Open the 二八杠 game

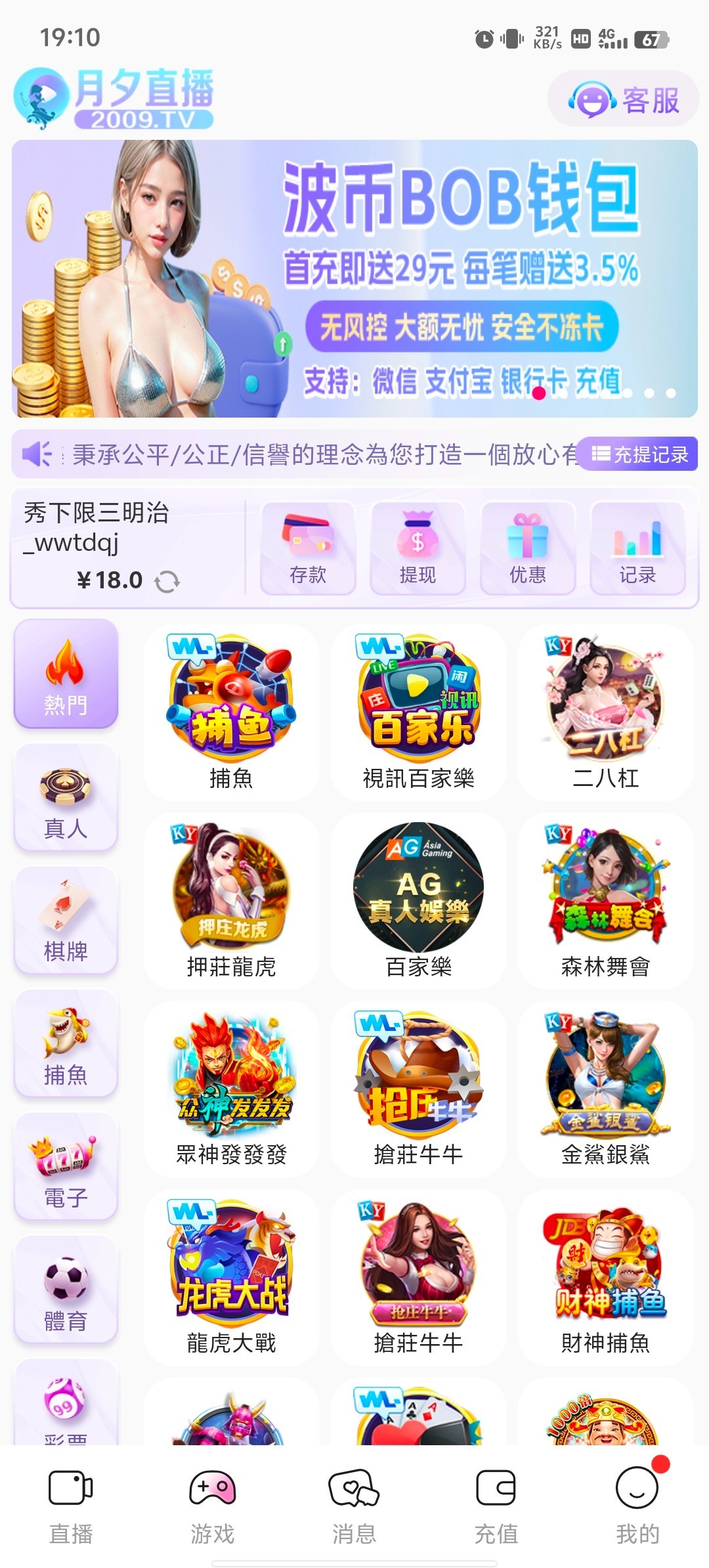(x=605, y=712)
